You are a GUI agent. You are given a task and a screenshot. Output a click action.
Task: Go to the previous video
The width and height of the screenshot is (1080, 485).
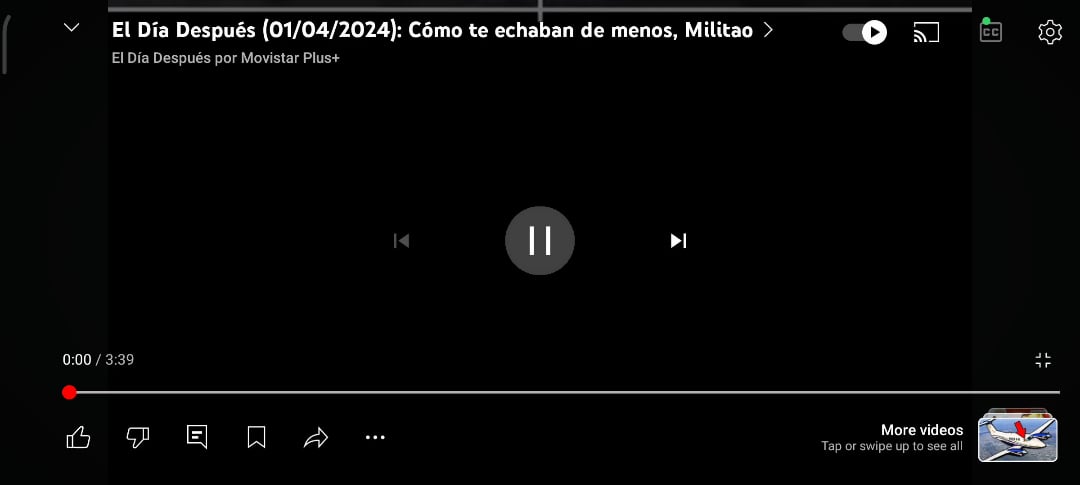(401, 240)
